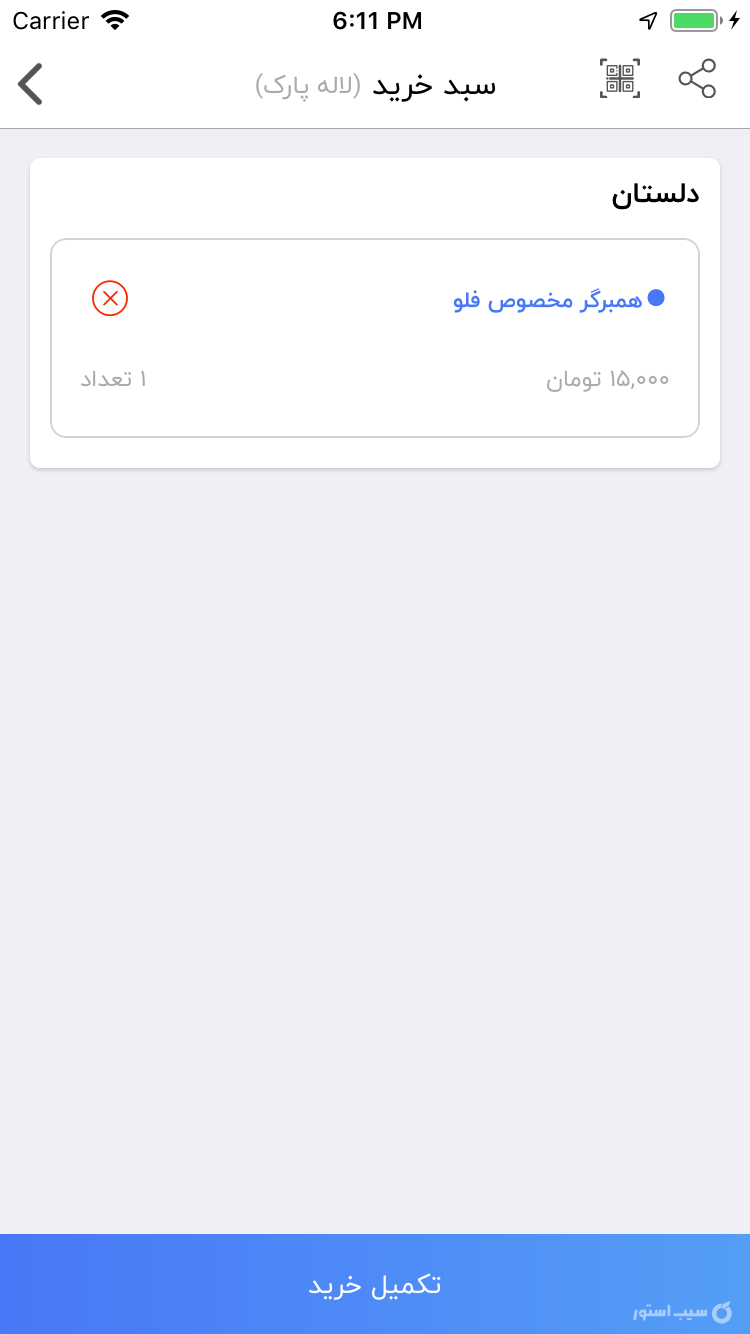Tap the blue dot next to the burger item
The width and height of the screenshot is (750, 1334).
tap(657, 297)
